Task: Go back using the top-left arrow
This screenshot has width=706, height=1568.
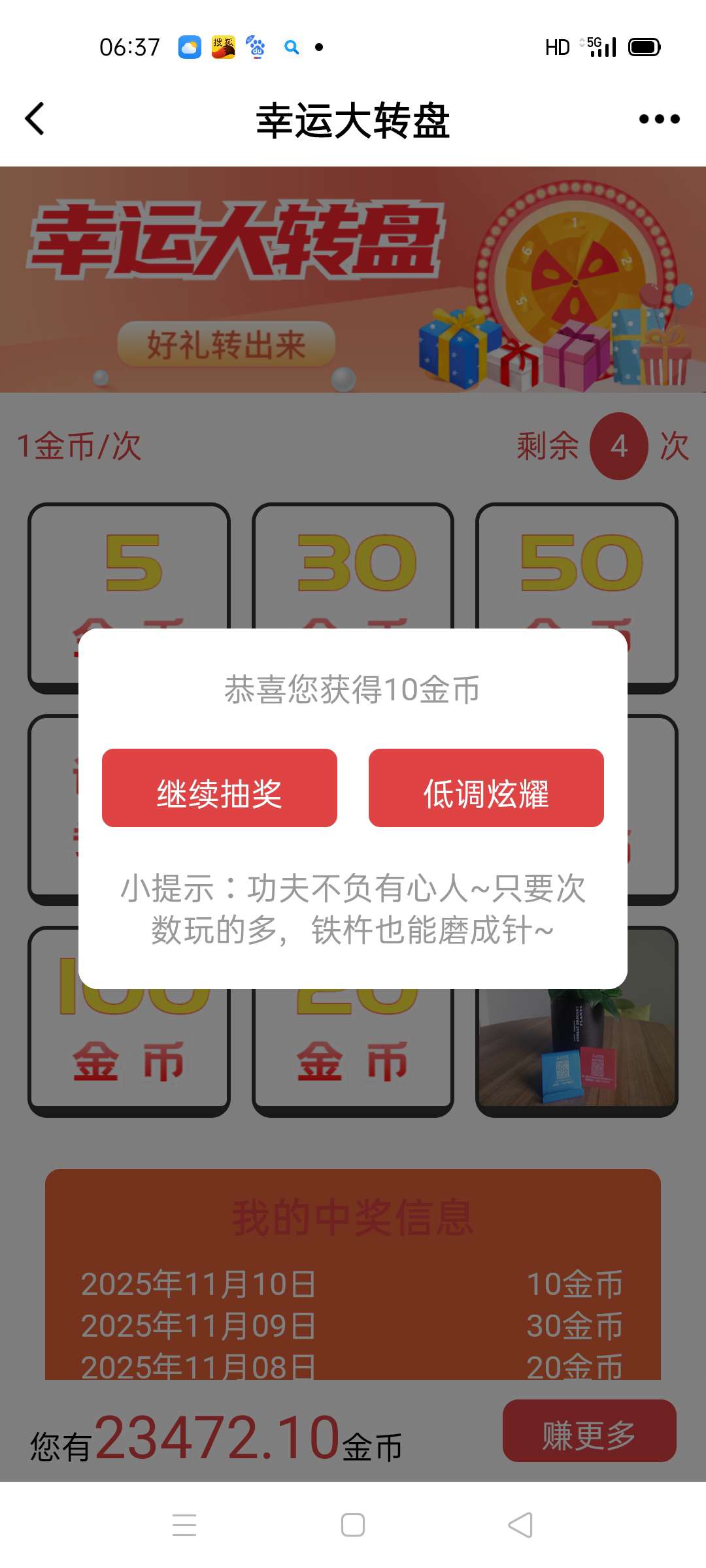Action: pyautogui.click(x=35, y=119)
